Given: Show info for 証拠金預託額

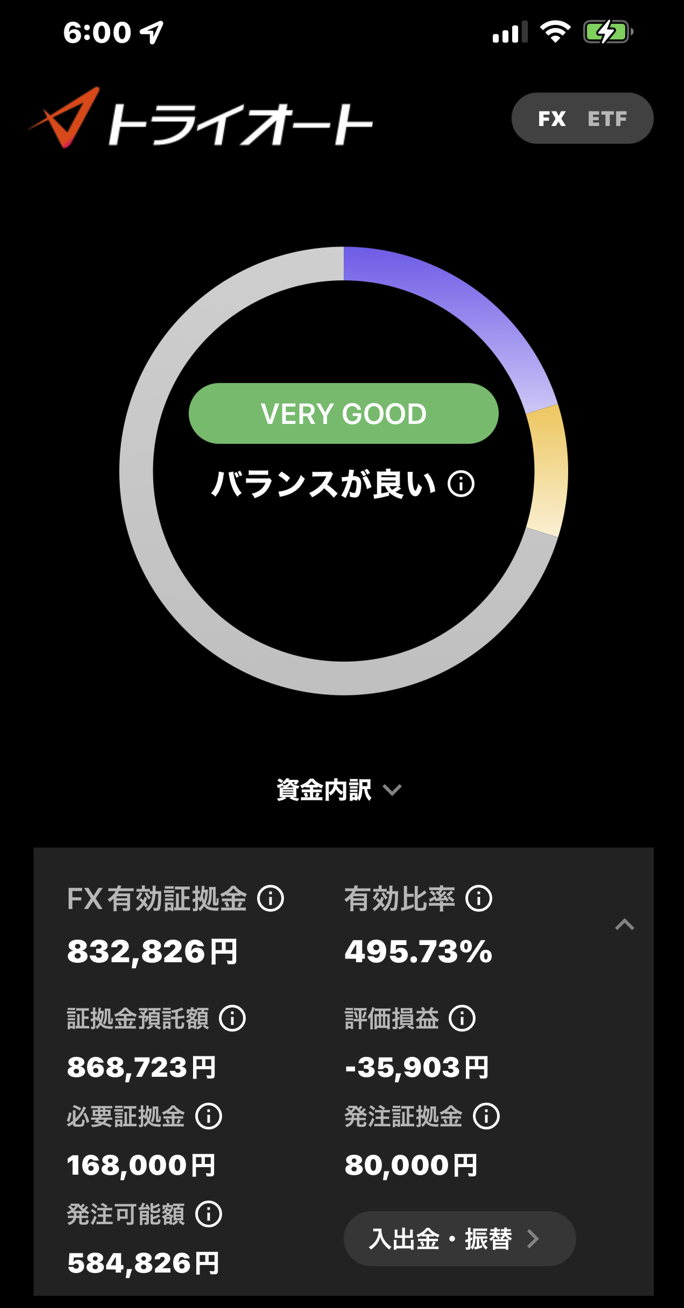Looking at the screenshot, I should (232, 1018).
